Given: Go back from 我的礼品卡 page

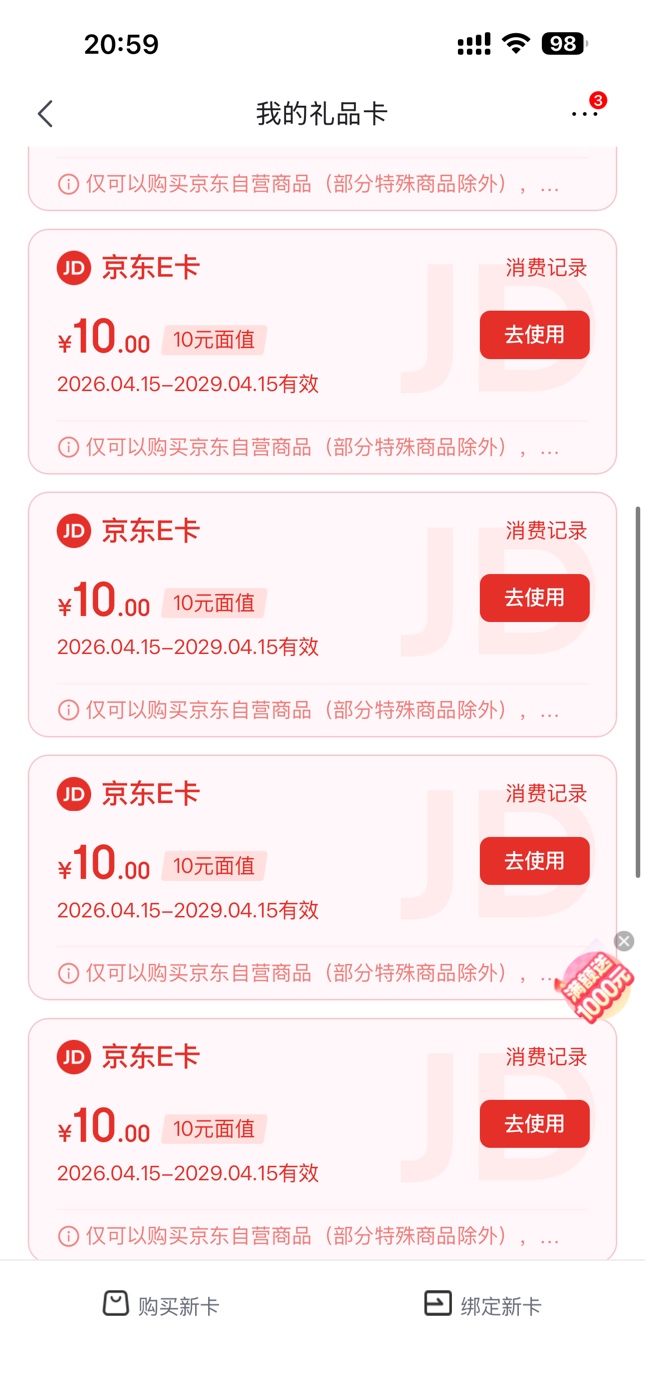Looking at the screenshot, I should click(x=45, y=114).
